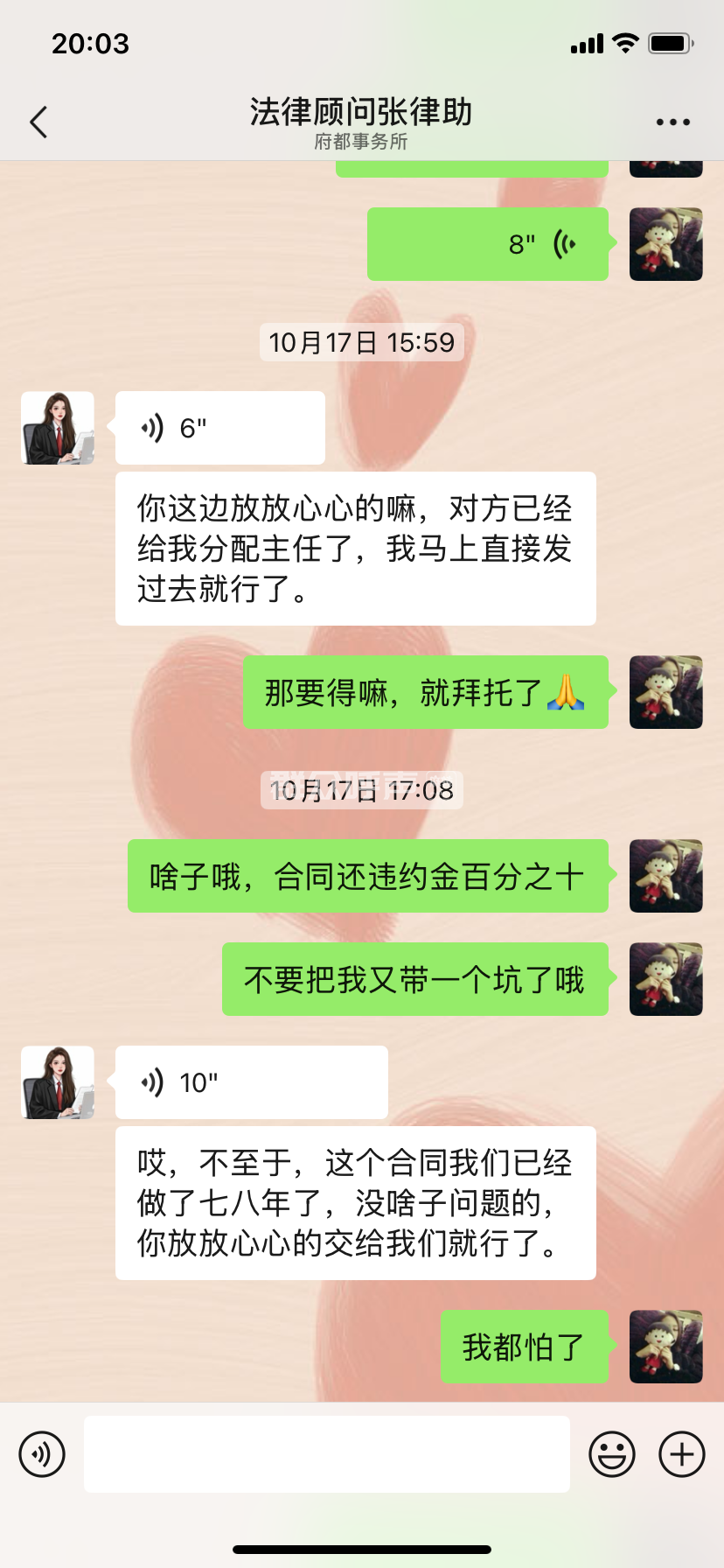Open the emoji sticker panel
This screenshot has width=724, height=1568.
click(x=611, y=1454)
